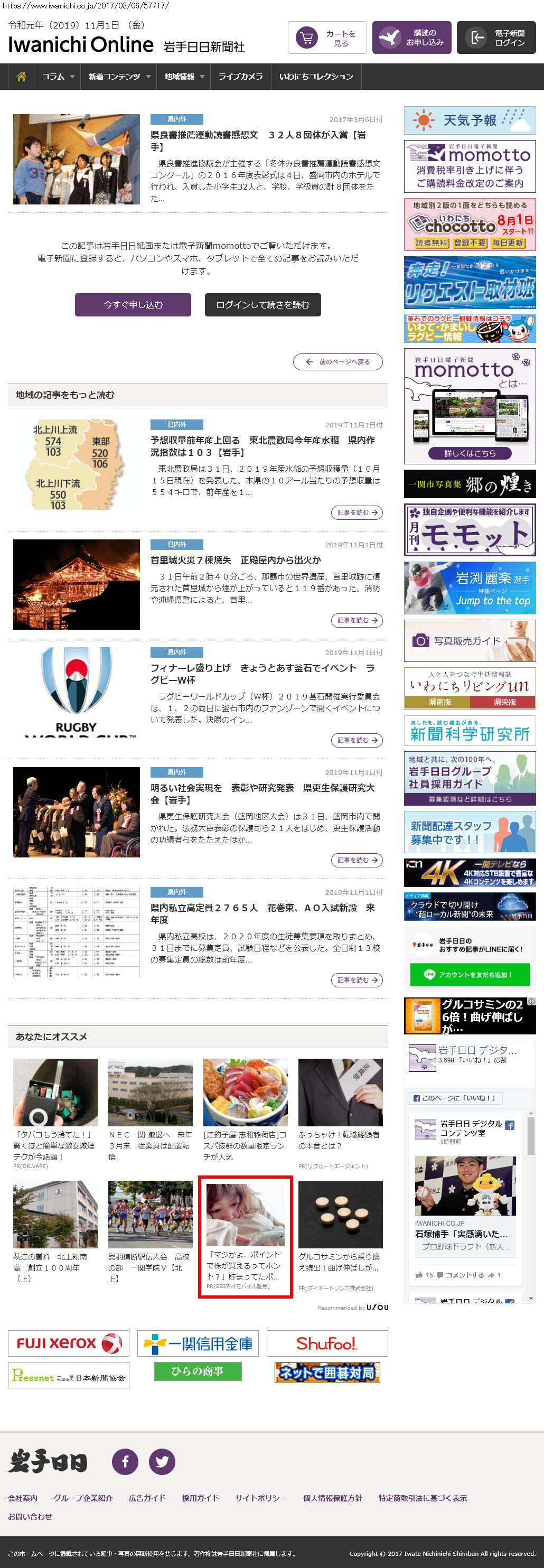Go to 購読のお申し込み subscription page
This screenshot has width=544, height=1568.
click(412, 38)
